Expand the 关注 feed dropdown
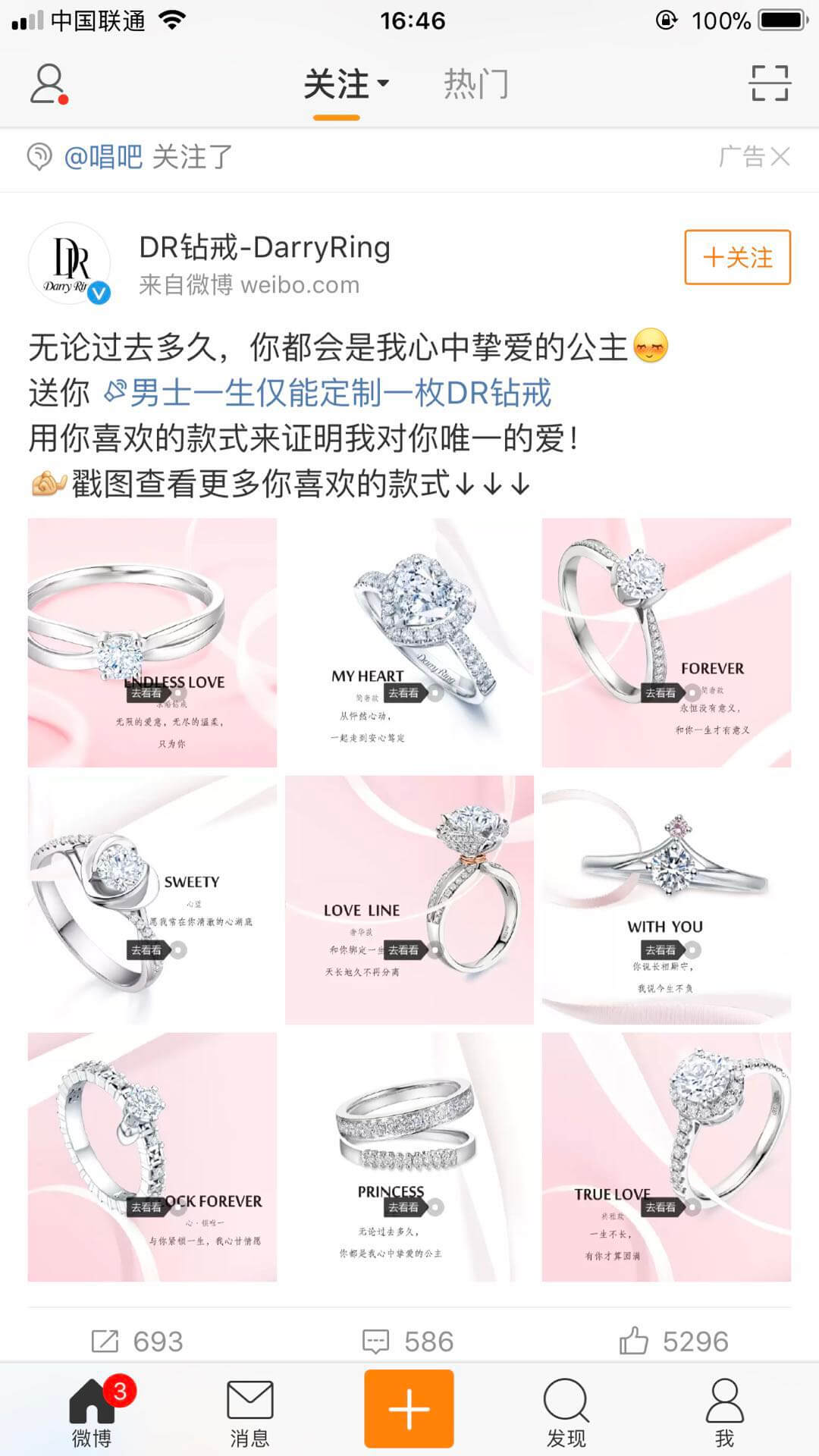This screenshot has width=819, height=1456. pos(347,84)
